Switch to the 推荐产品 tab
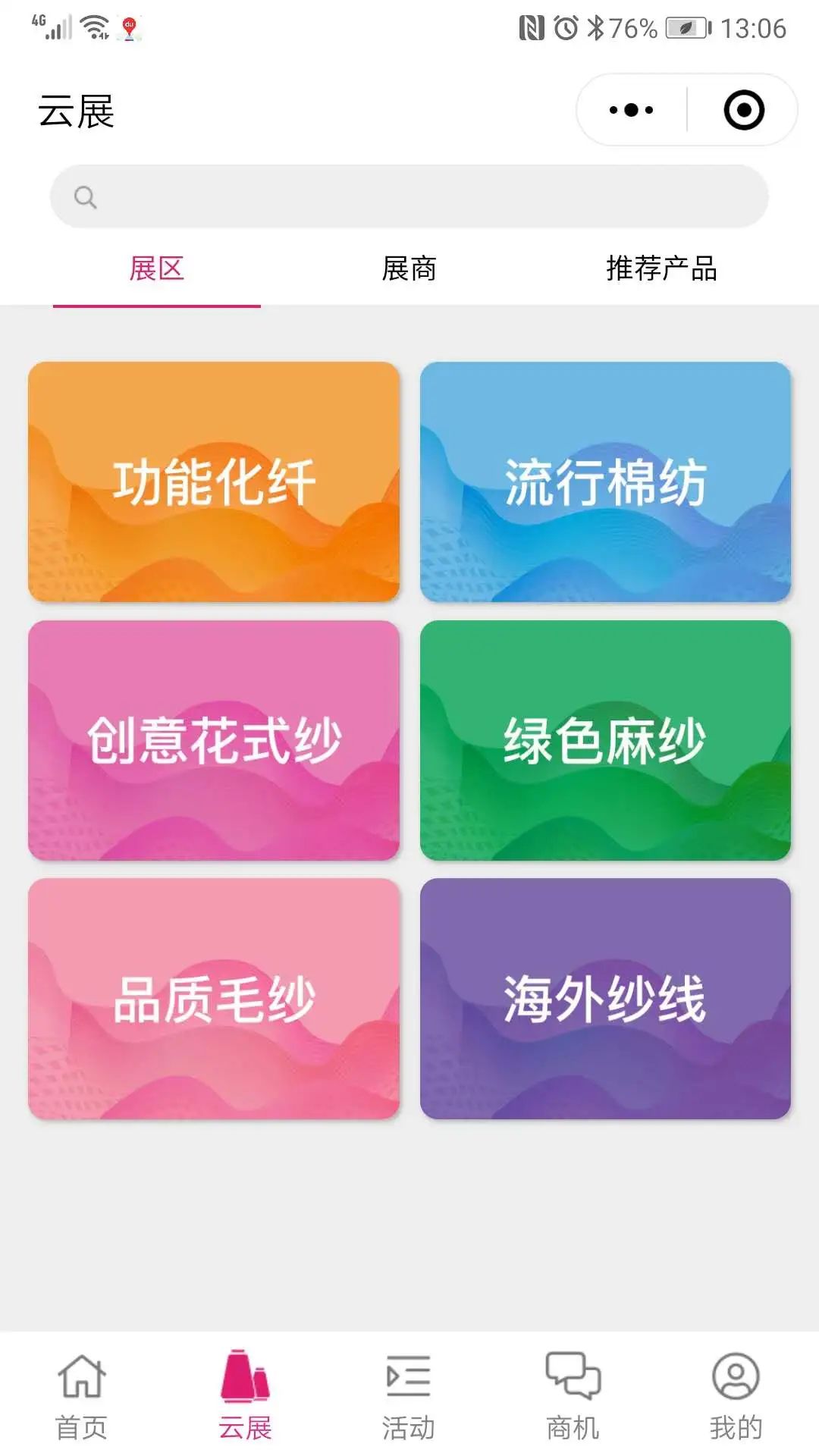Screen dimensions: 819x1456 [661, 268]
